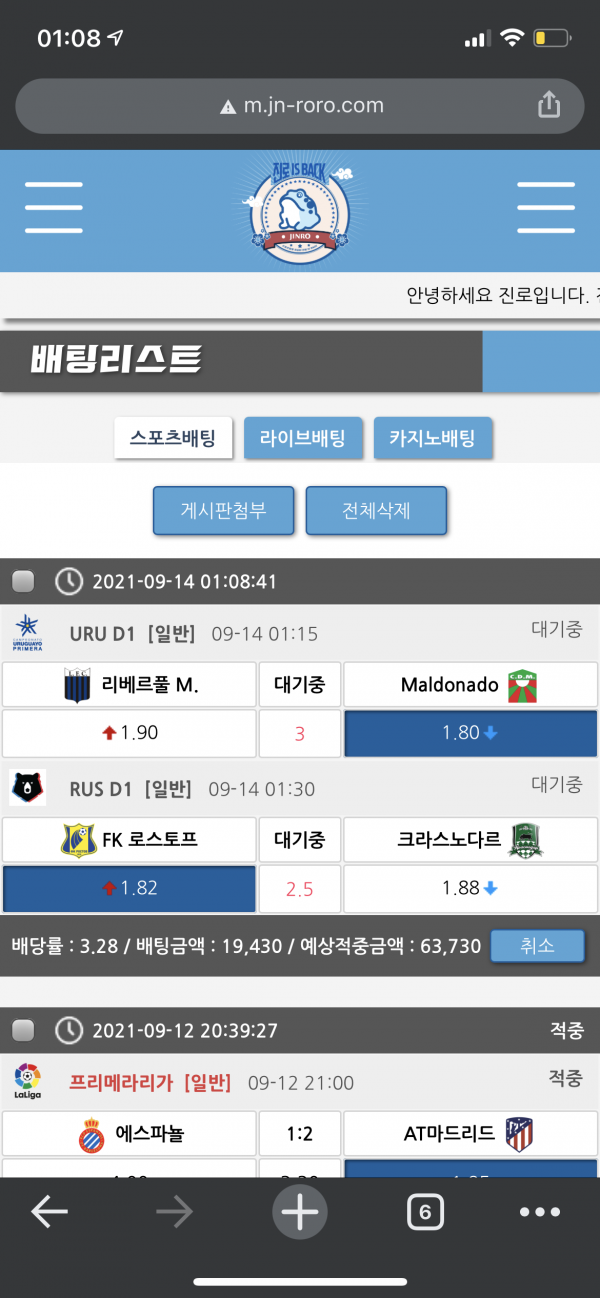600x1298 pixels.
Task: Check the box for the 20:39:27 bet
Action: [x=23, y=1030]
